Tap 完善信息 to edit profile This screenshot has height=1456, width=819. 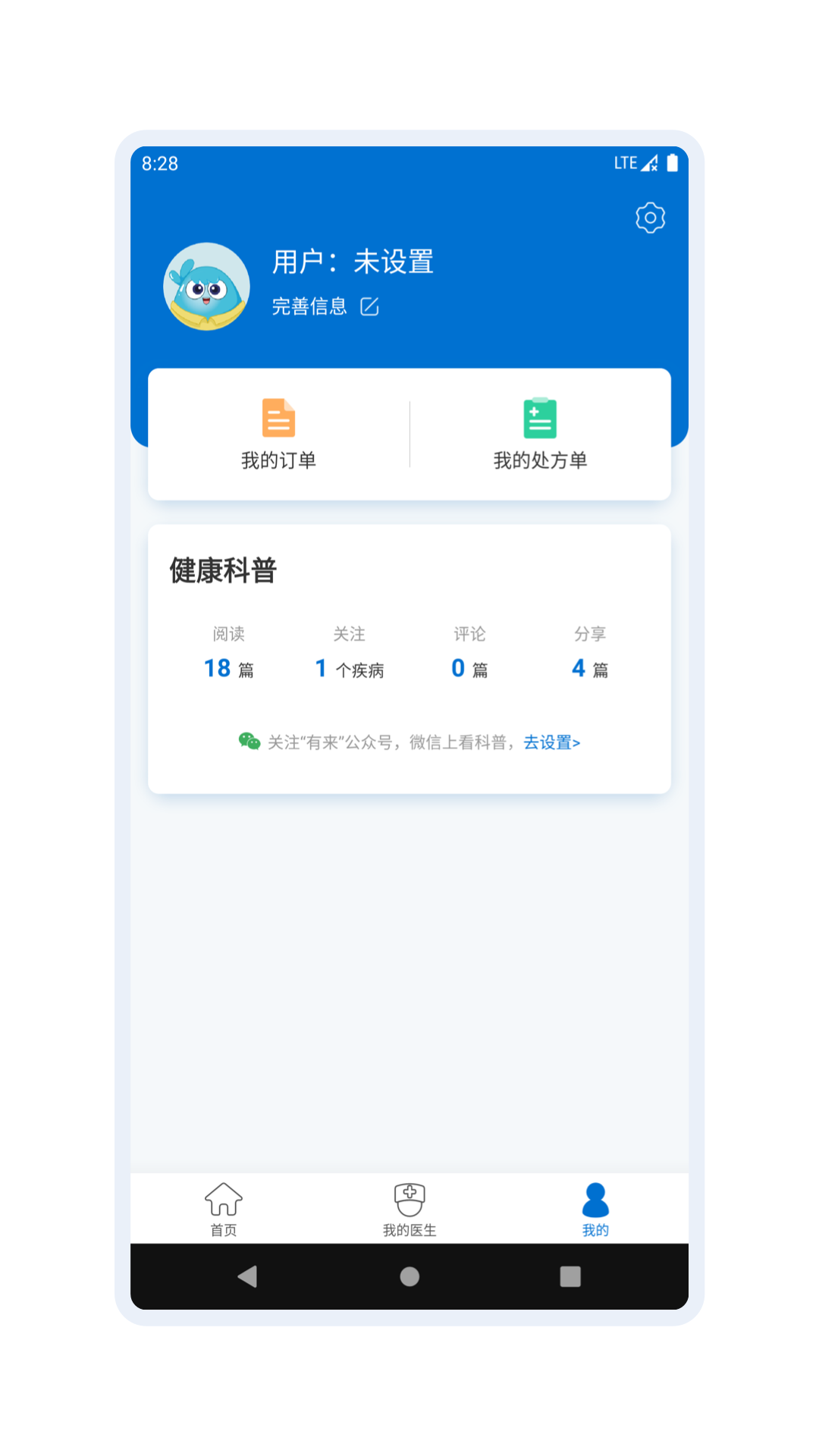(x=325, y=306)
